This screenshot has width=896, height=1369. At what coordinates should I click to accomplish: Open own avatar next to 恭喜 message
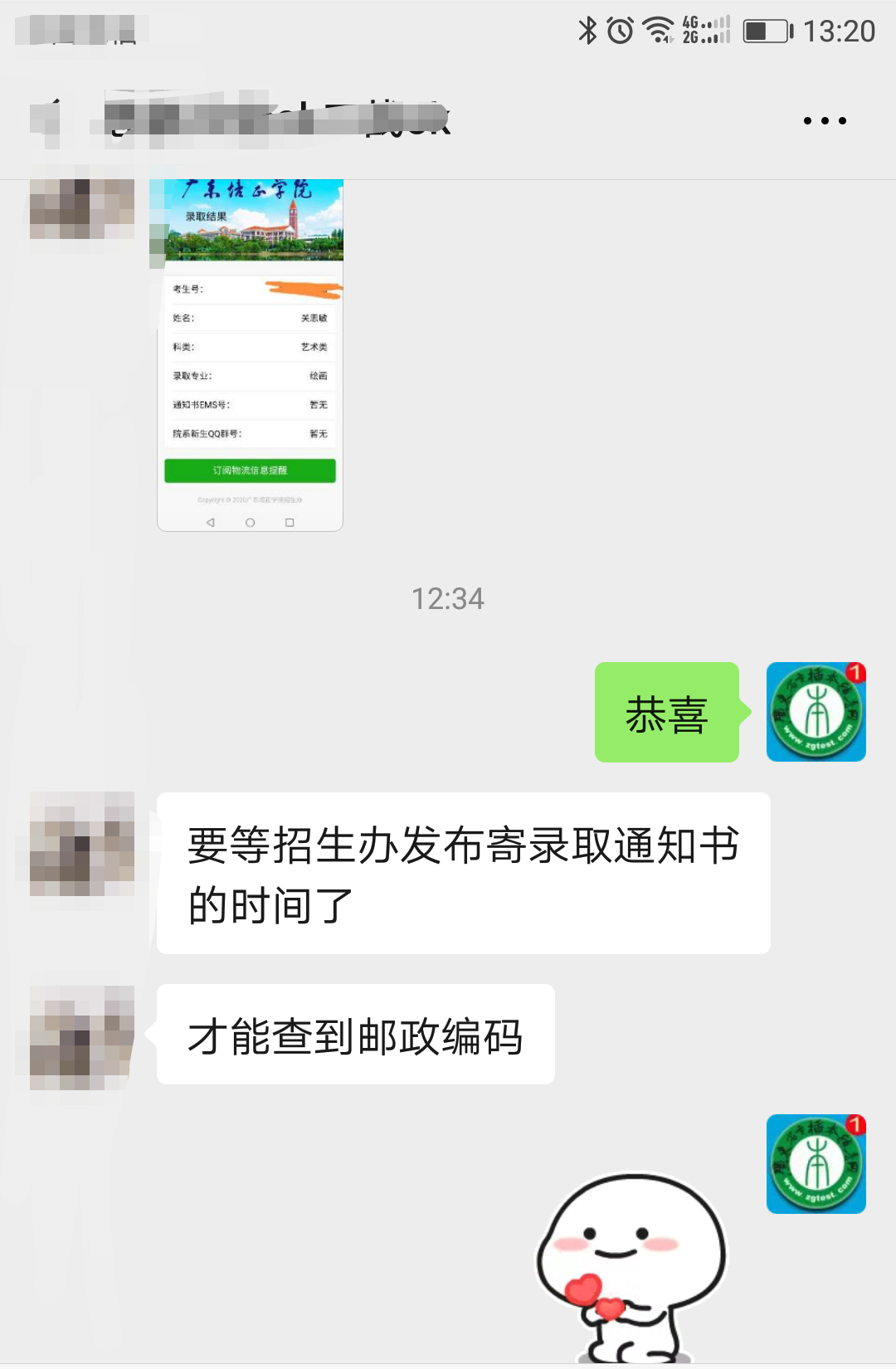pyautogui.click(x=816, y=712)
